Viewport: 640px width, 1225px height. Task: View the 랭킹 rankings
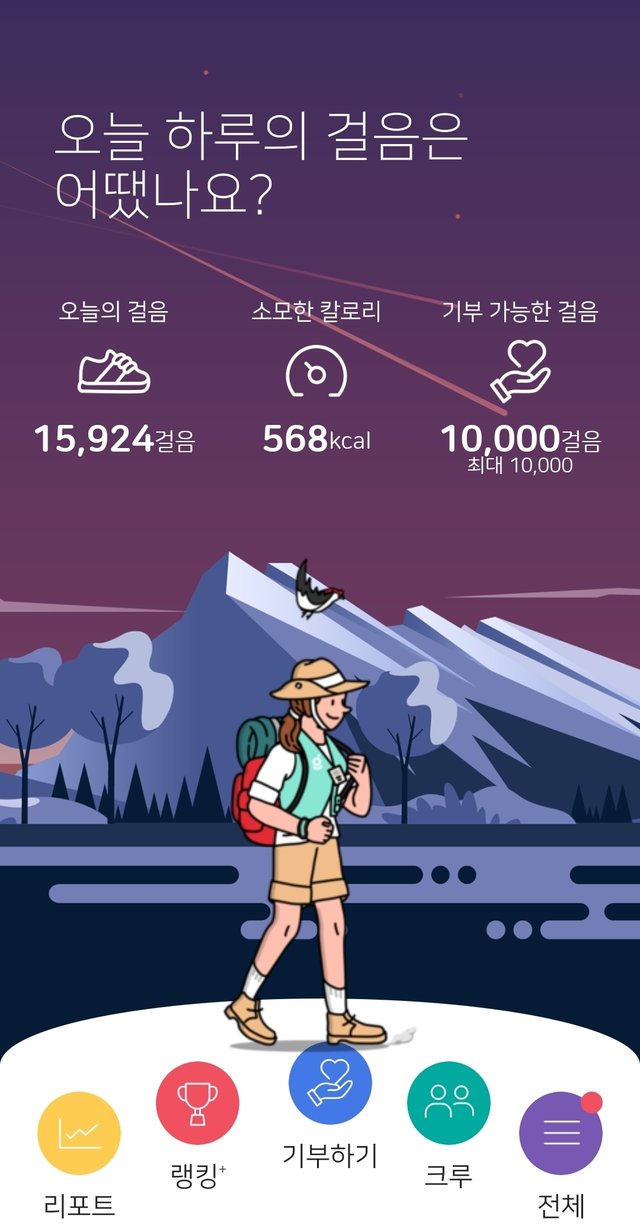197,1103
